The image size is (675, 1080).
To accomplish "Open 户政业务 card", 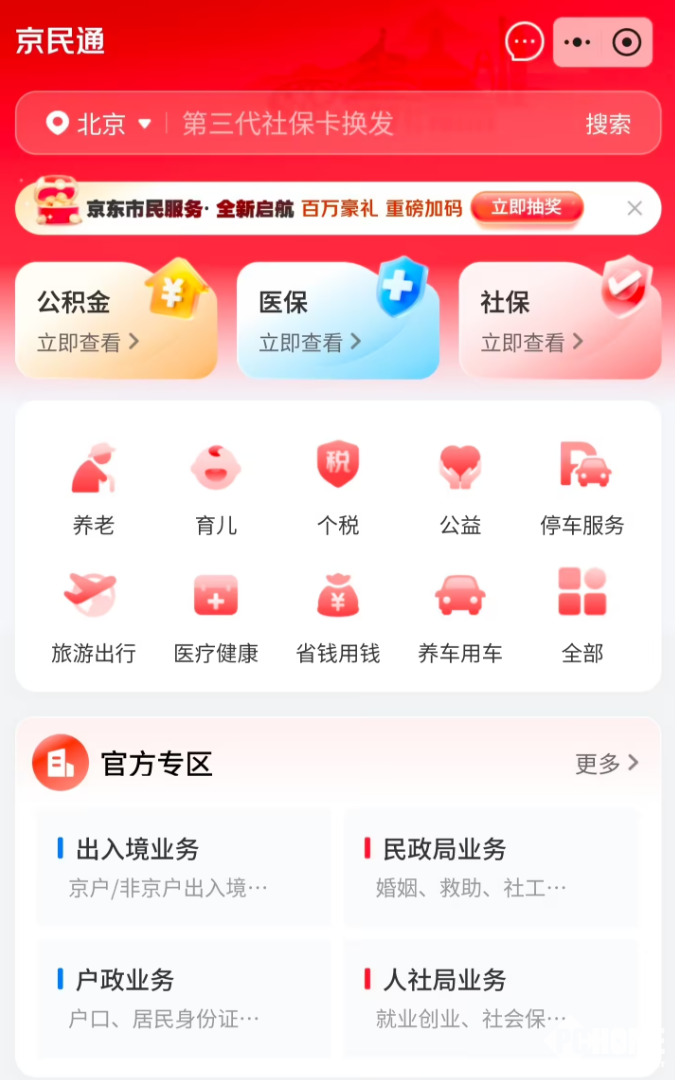I will point(183,997).
